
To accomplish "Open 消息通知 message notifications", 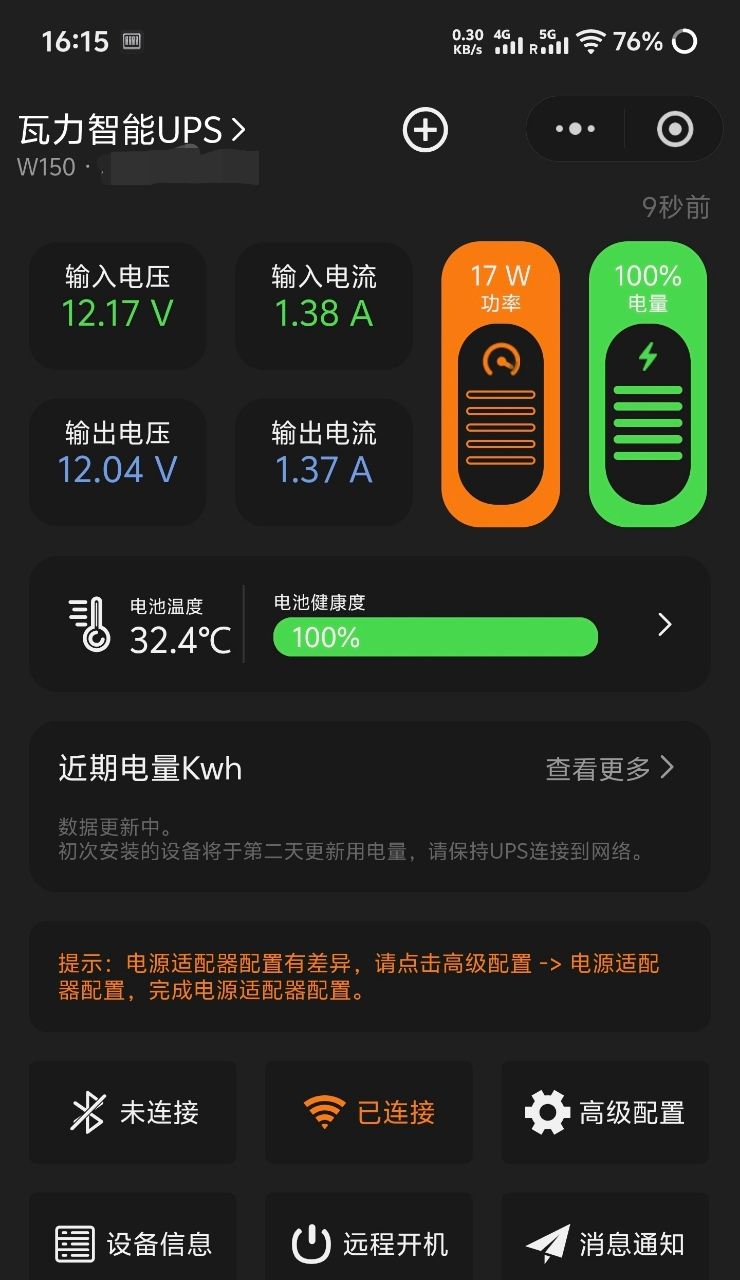I will [x=605, y=1243].
